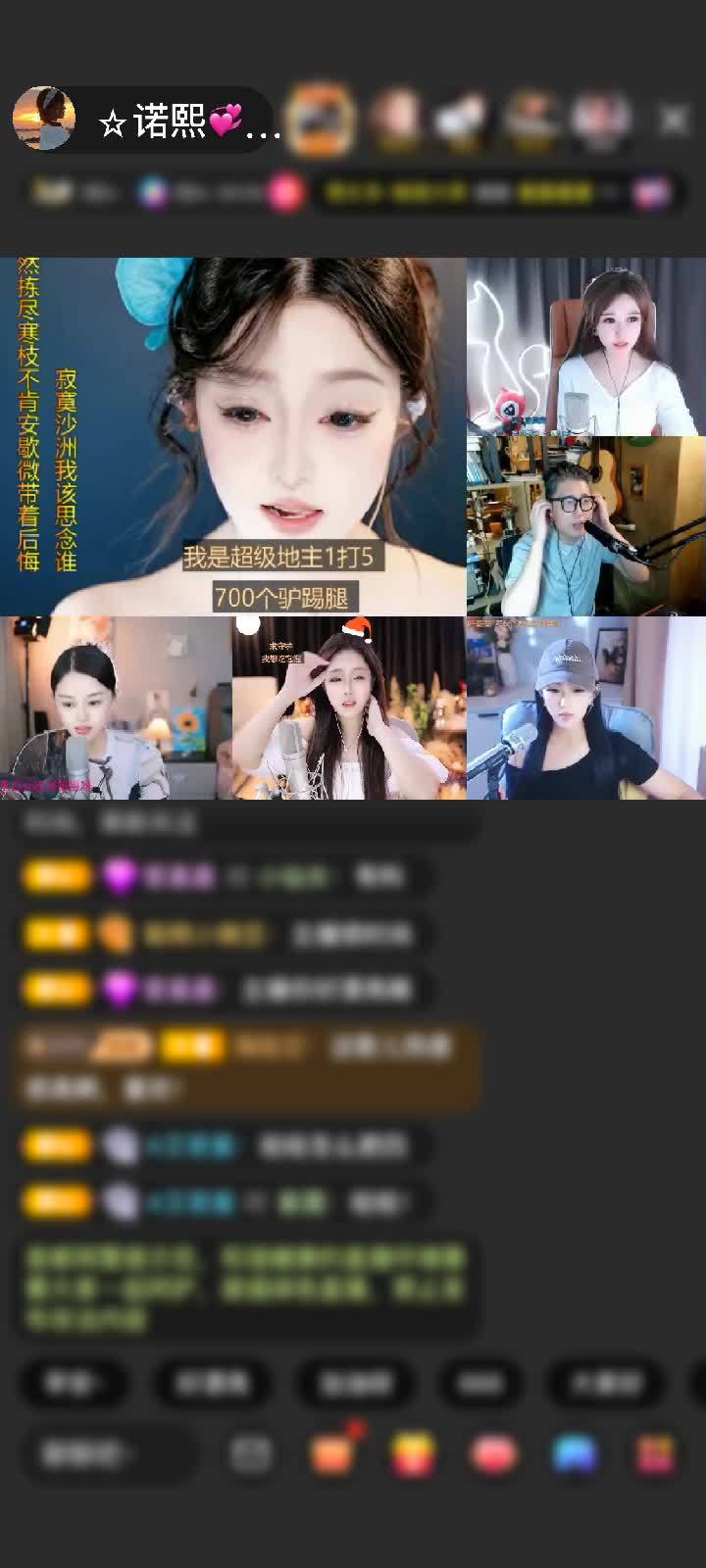Image resolution: width=706 pixels, height=1568 pixels.
Task: Close the live stream room
Action: (x=674, y=120)
